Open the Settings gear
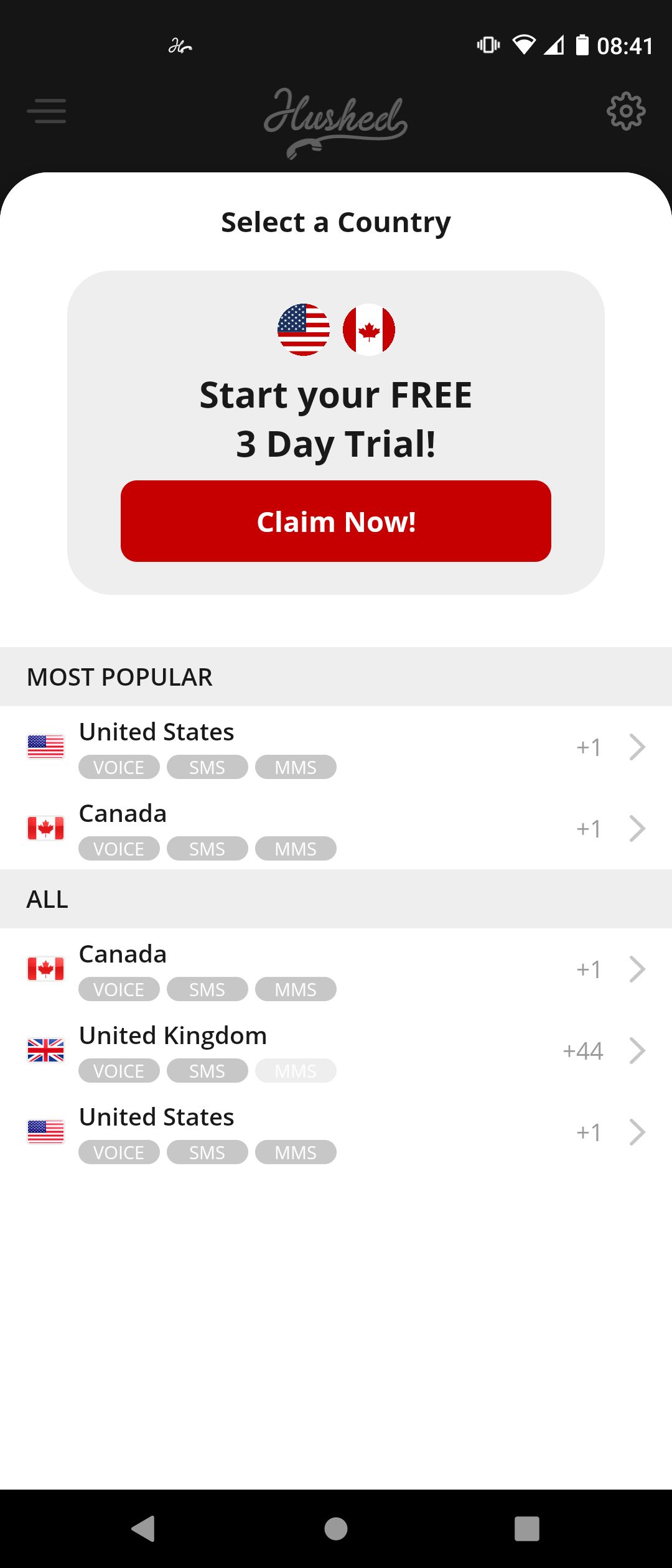The height and width of the screenshot is (1568, 672). click(x=626, y=112)
